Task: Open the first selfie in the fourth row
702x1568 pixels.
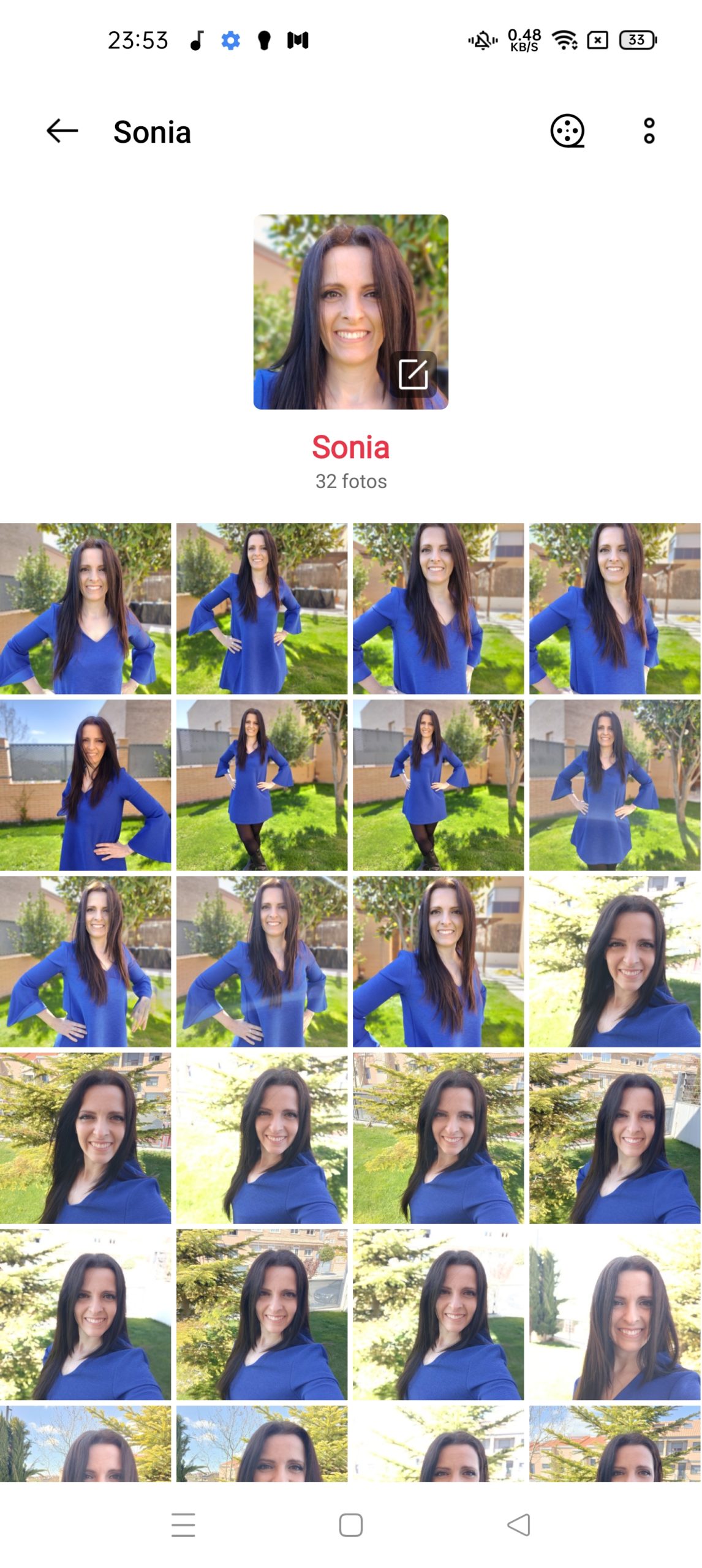Action: pyautogui.click(x=85, y=1138)
